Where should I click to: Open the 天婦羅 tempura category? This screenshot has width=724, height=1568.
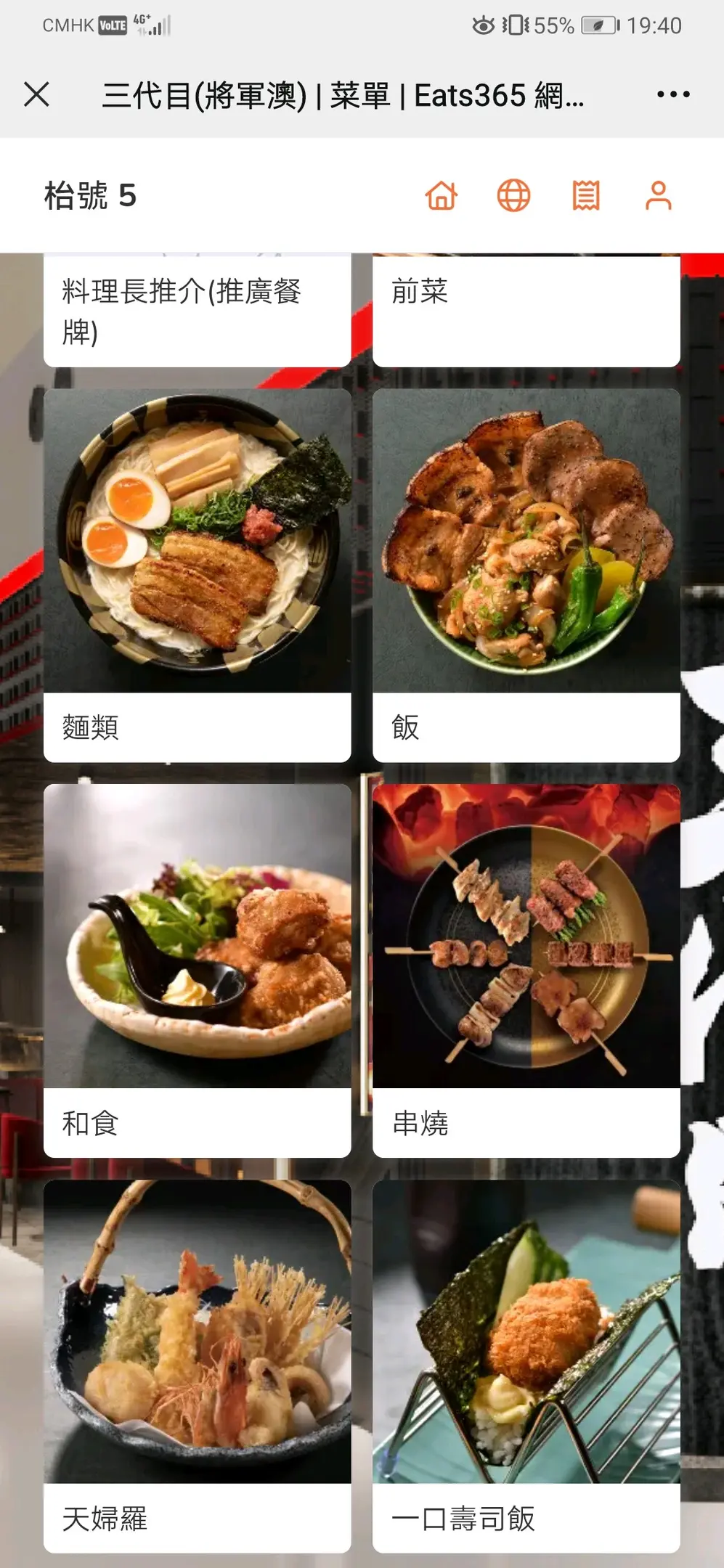pyautogui.click(x=197, y=1366)
